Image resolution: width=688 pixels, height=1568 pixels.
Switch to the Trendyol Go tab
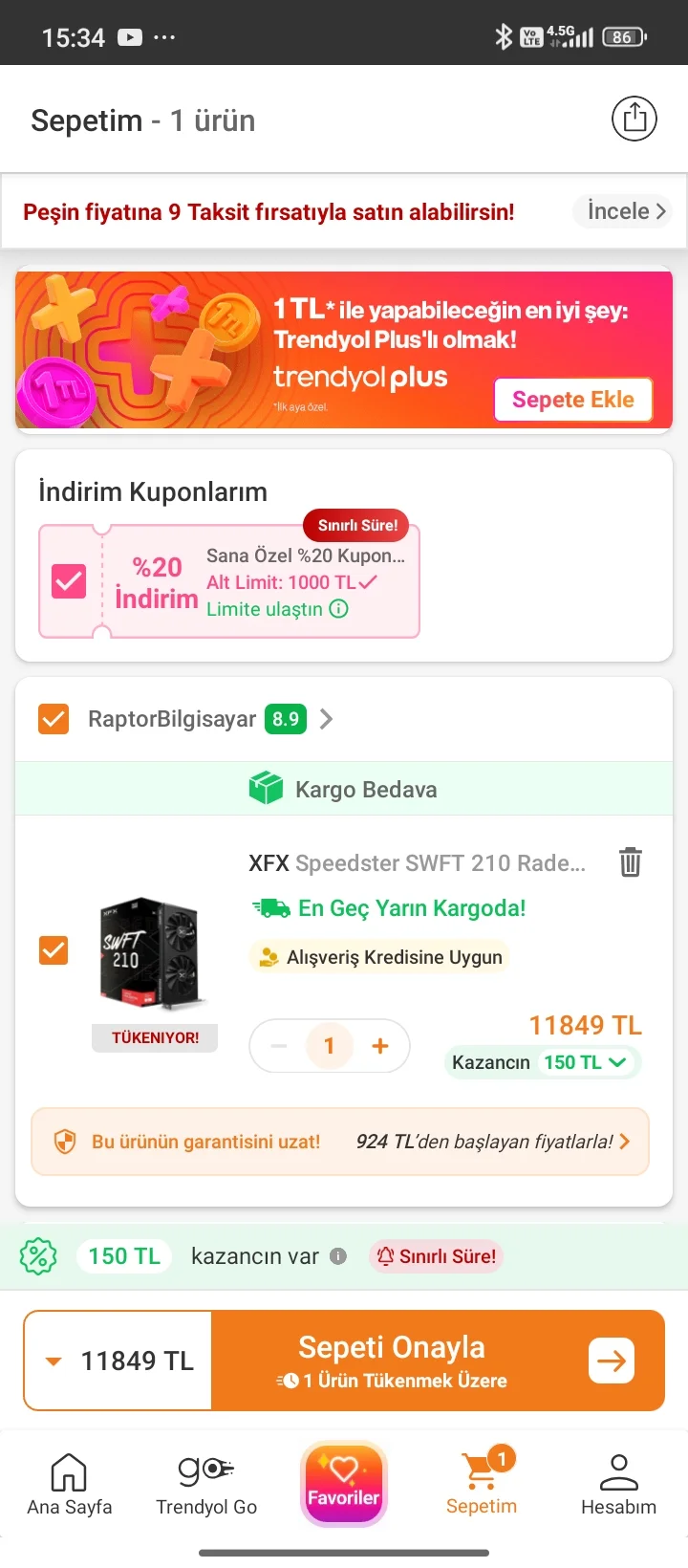(x=206, y=1484)
